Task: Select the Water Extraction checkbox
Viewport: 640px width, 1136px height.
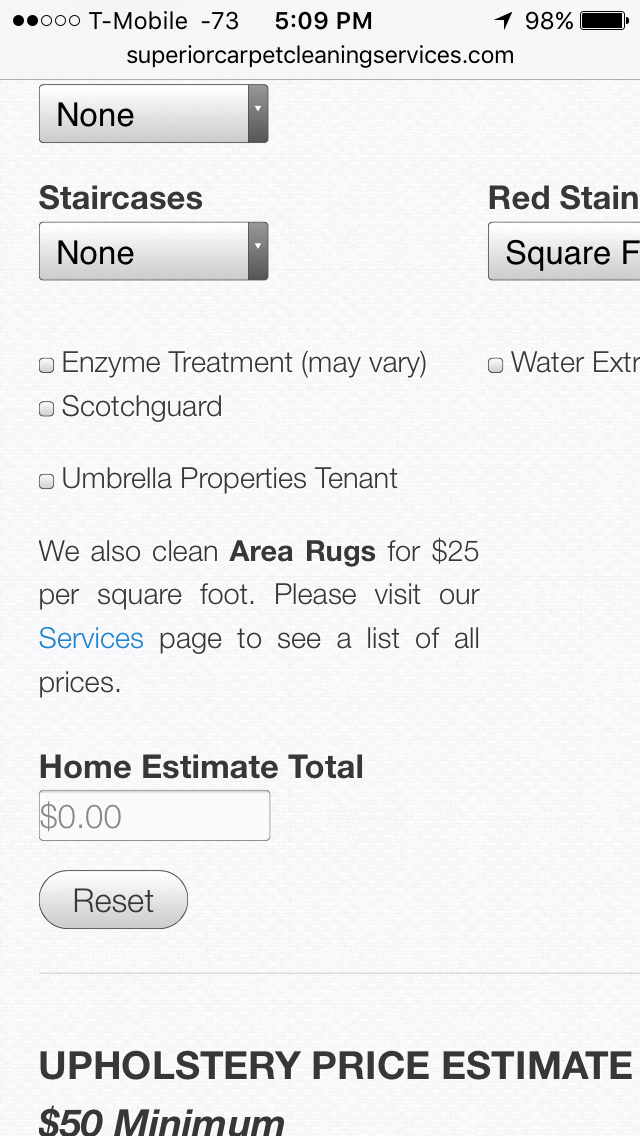Action: click(496, 365)
